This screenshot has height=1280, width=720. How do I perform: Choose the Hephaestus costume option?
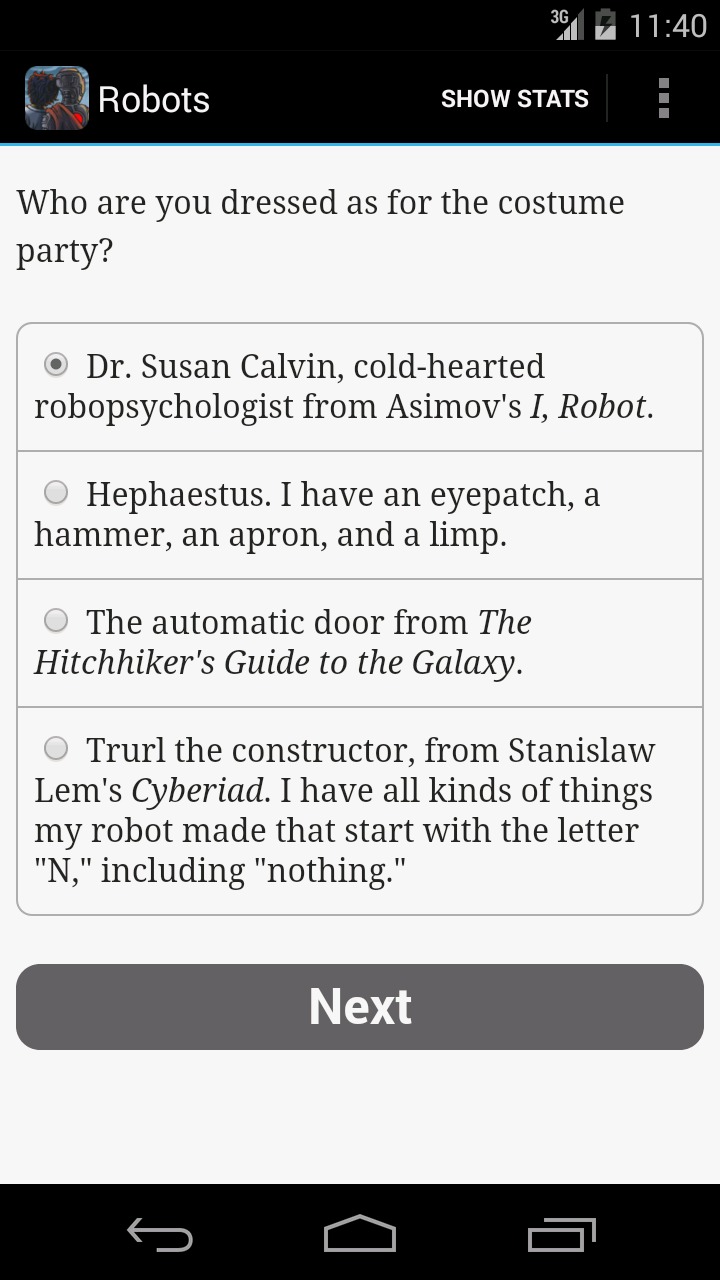[360, 515]
